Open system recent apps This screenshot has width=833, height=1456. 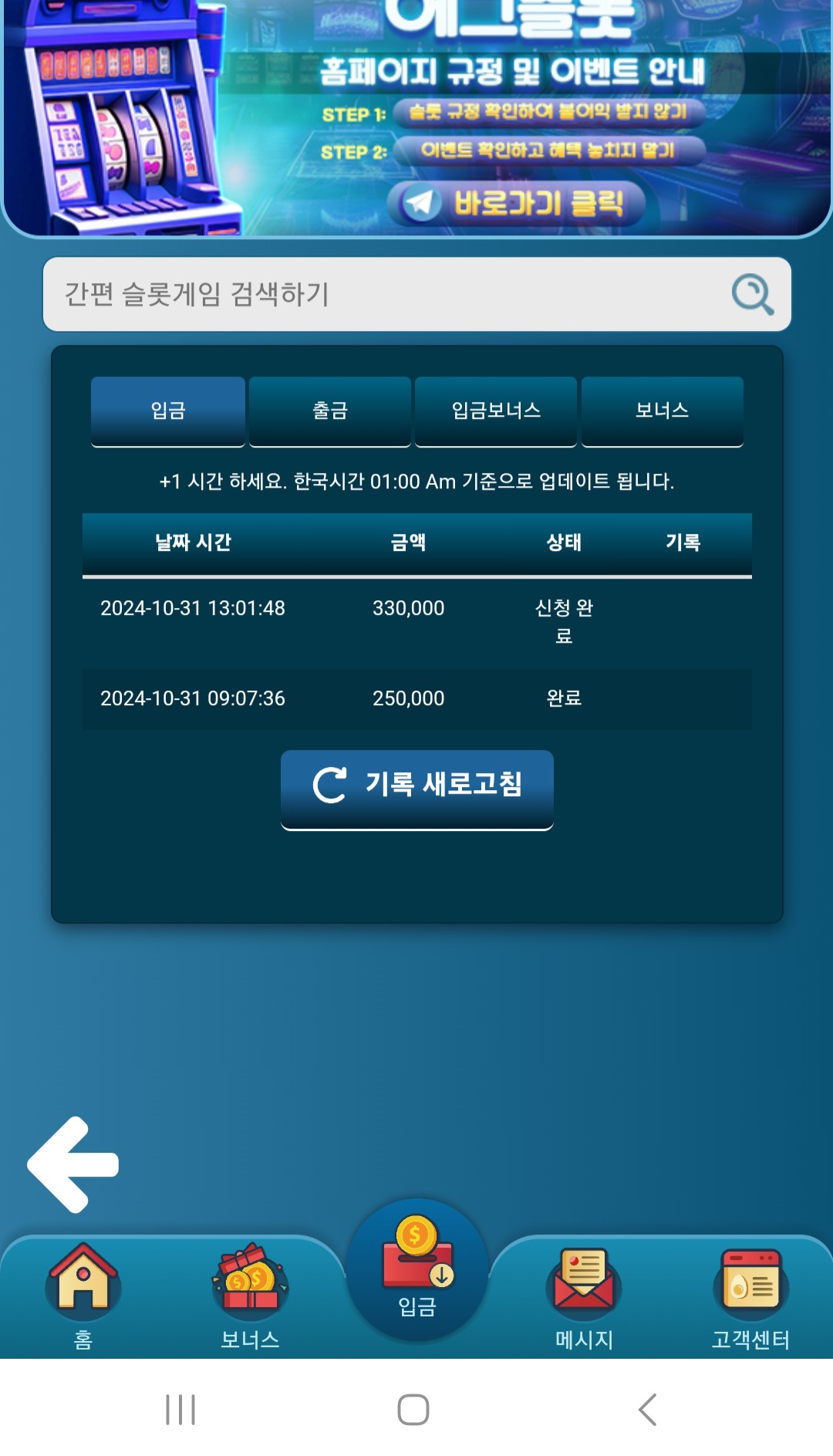point(180,1410)
